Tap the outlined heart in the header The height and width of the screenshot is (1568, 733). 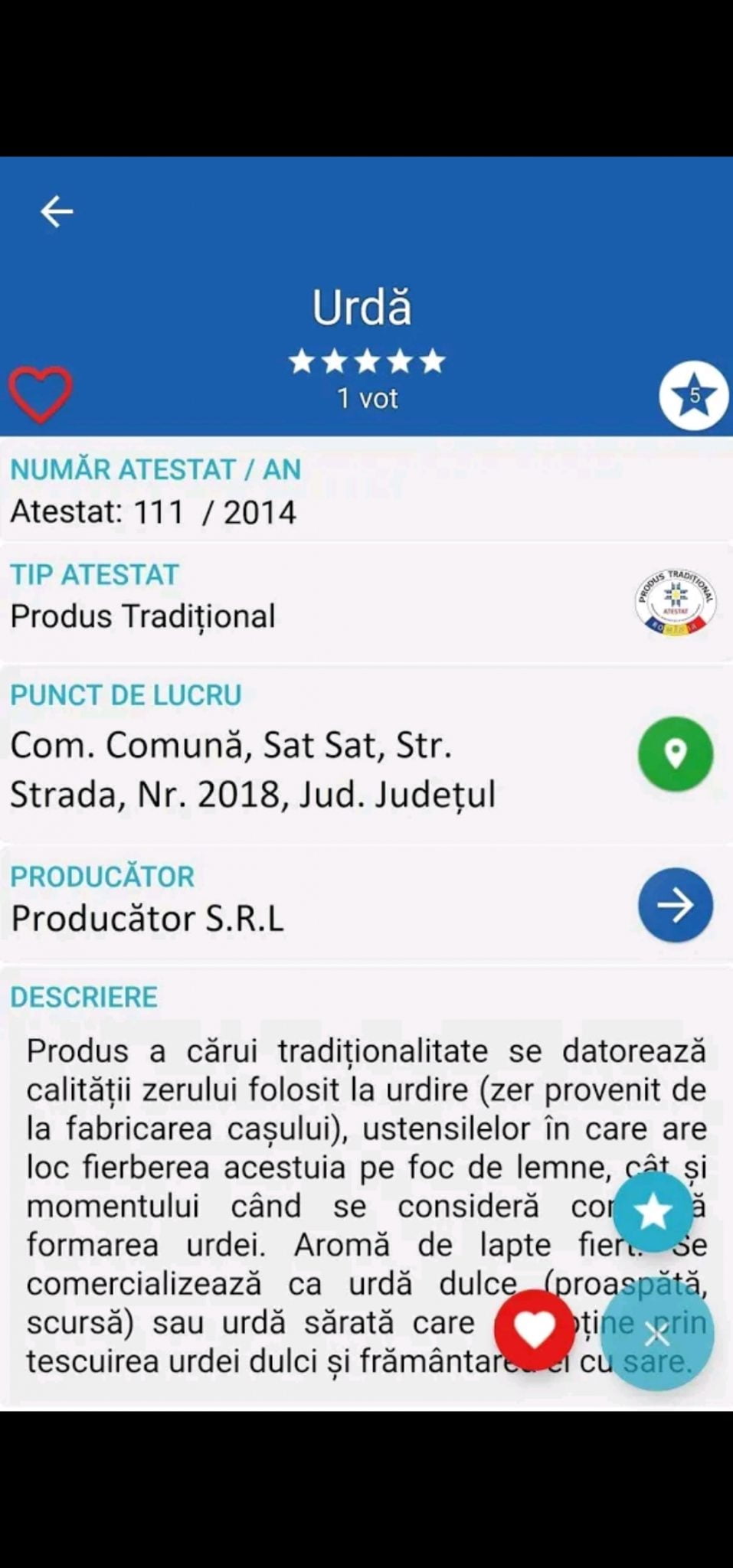click(x=41, y=394)
